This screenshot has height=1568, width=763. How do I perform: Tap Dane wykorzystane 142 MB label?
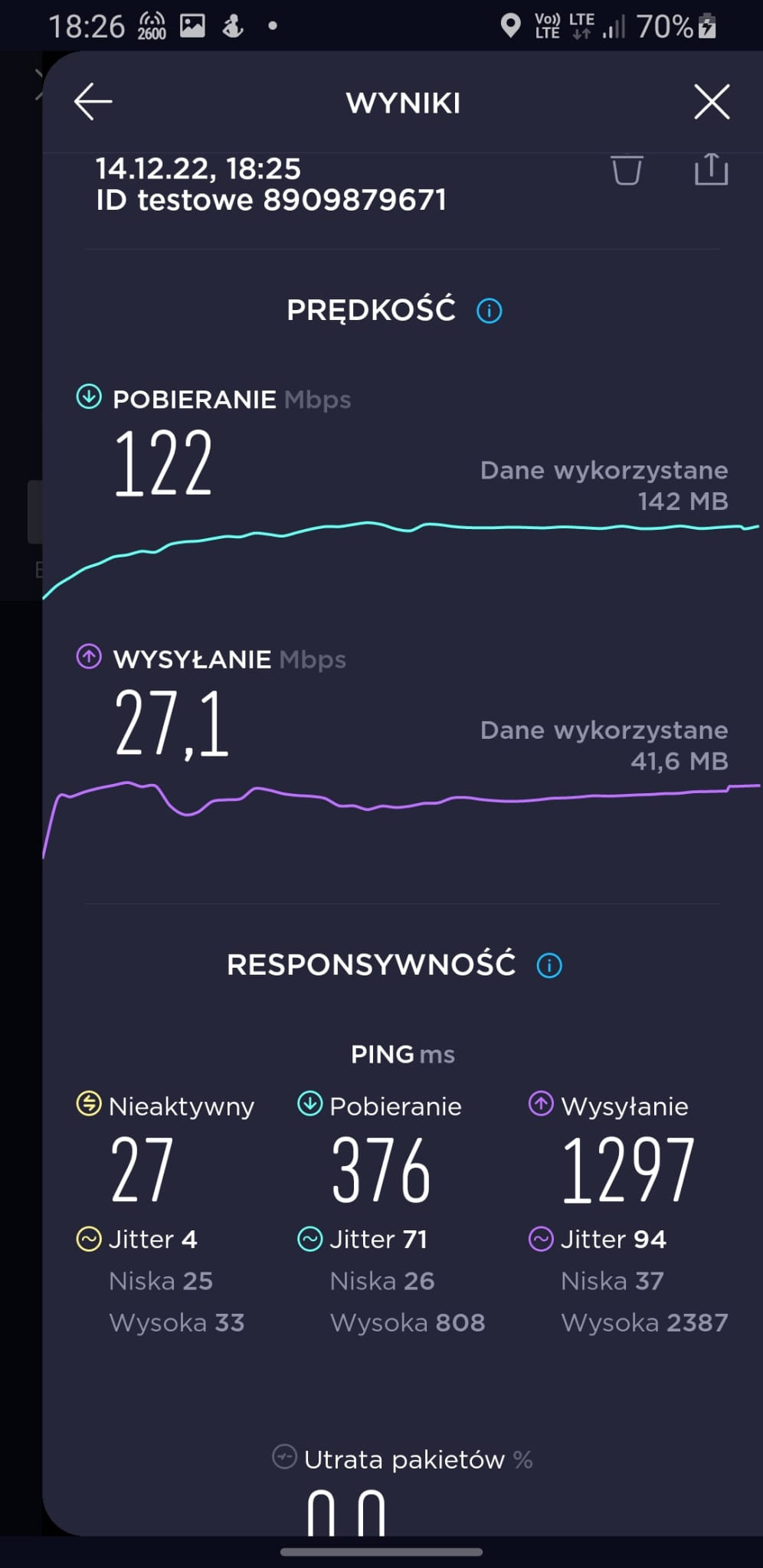tap(604, 485)
